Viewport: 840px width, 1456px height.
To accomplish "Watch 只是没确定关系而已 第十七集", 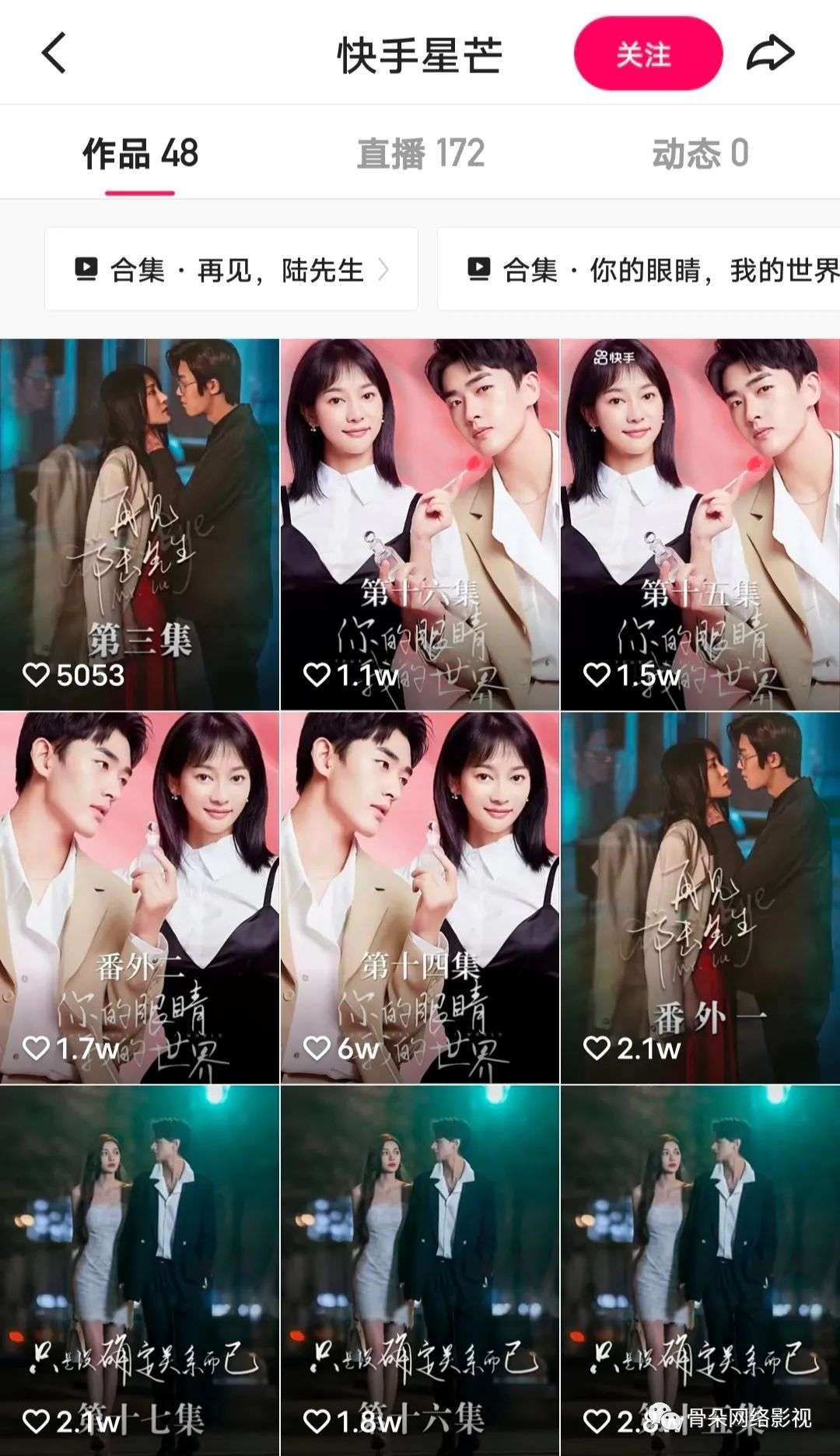I will click(x=139, y=1268).
